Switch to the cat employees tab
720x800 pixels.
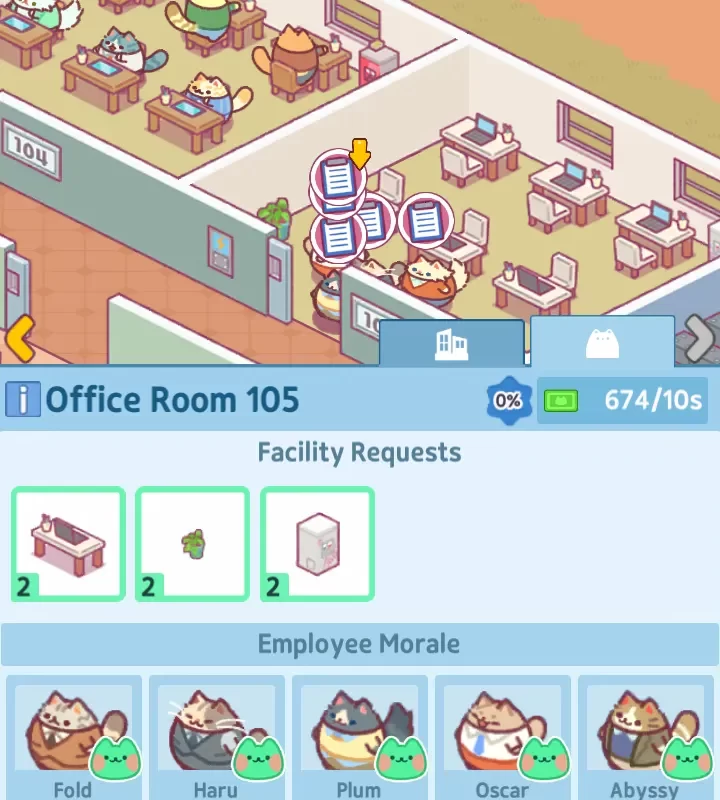coord(602,343)
